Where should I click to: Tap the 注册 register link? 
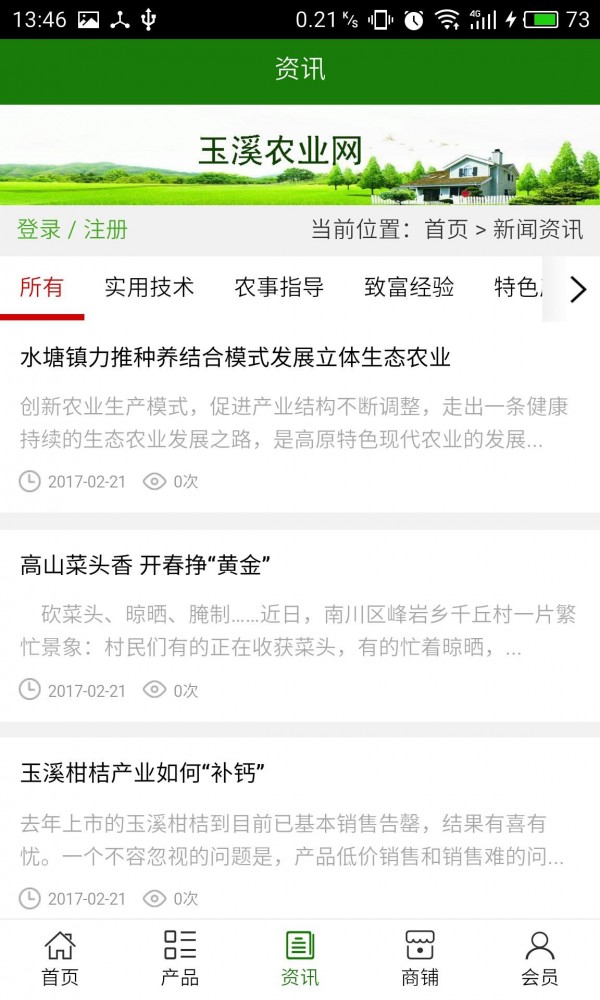click(x=106, y=230)
